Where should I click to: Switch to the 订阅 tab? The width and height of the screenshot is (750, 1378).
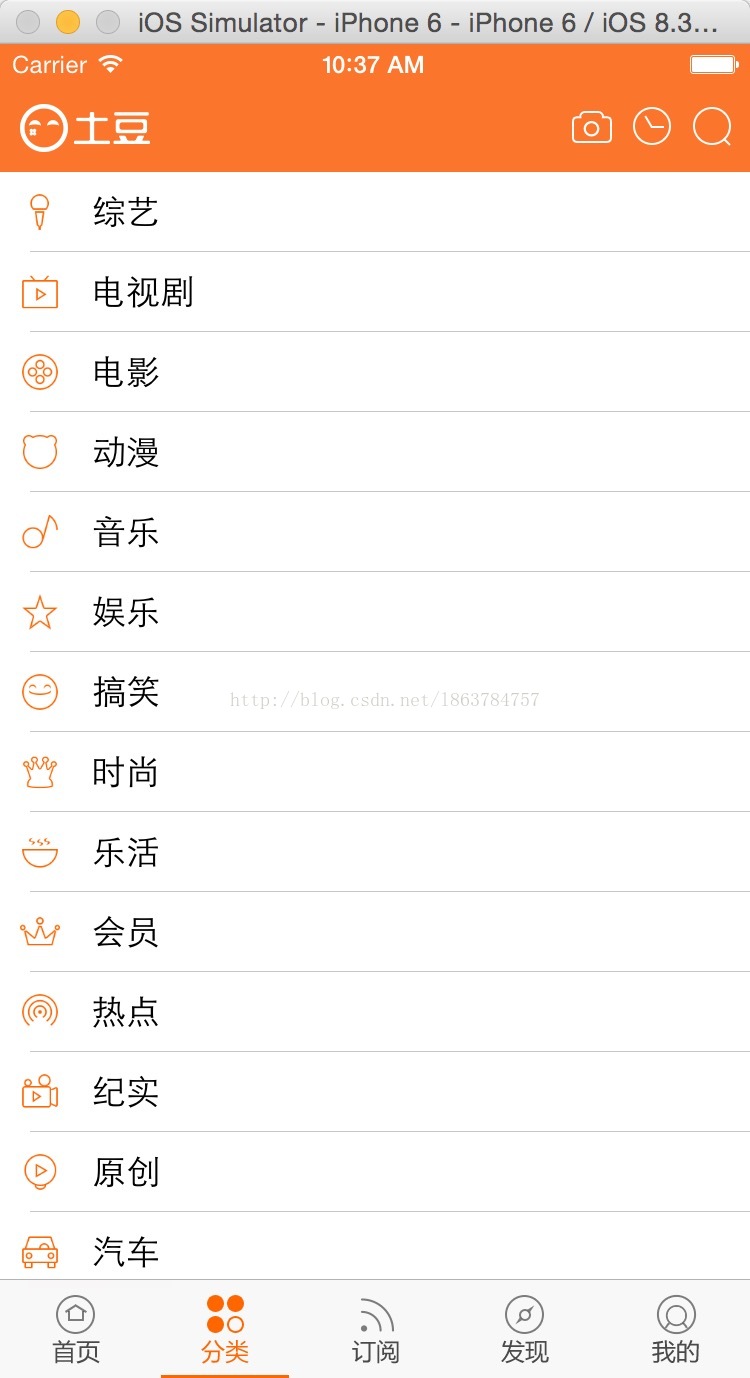click(376, 1329)
